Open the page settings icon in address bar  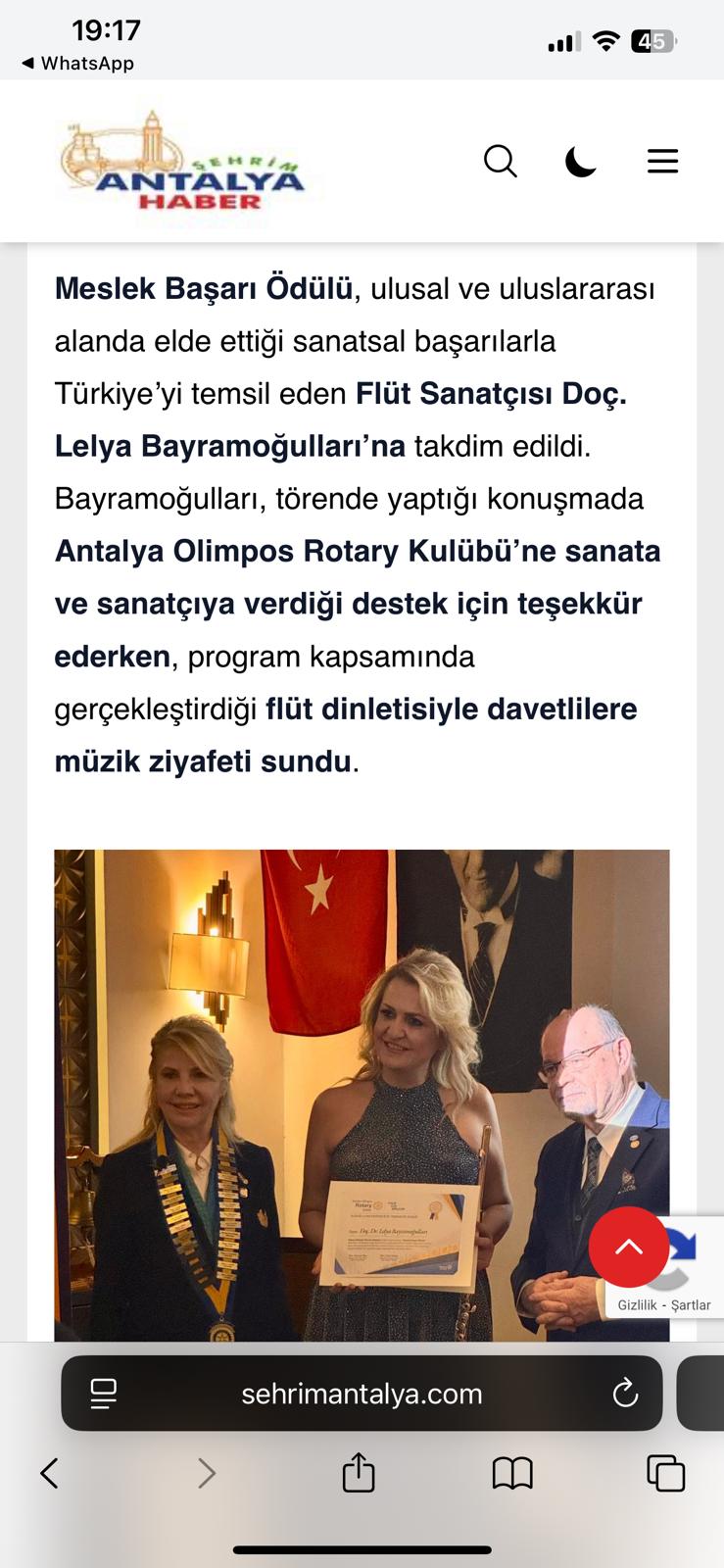pyautogui.click(x=103, y=1393)
